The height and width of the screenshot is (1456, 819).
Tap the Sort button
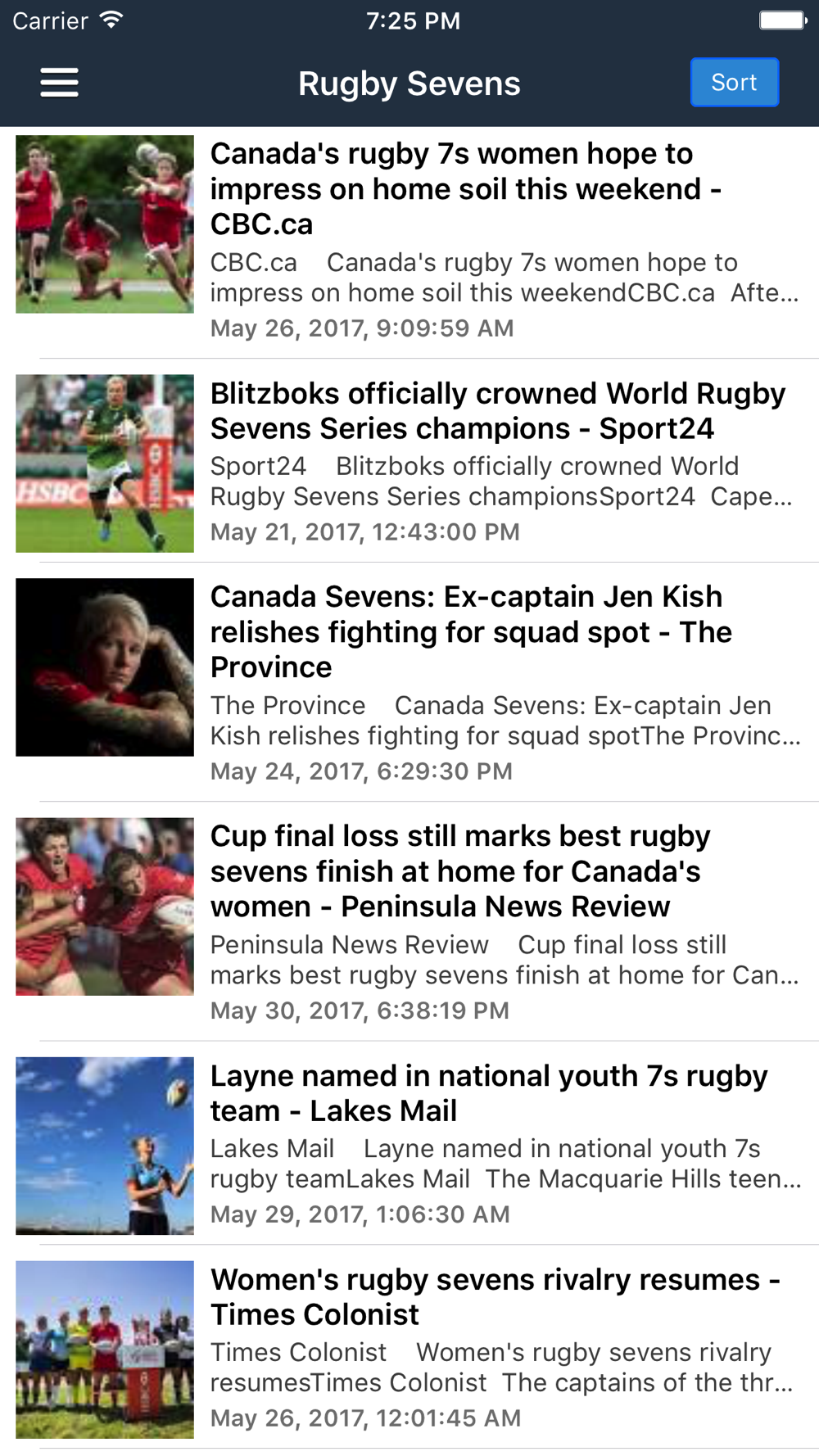point(735,83)
